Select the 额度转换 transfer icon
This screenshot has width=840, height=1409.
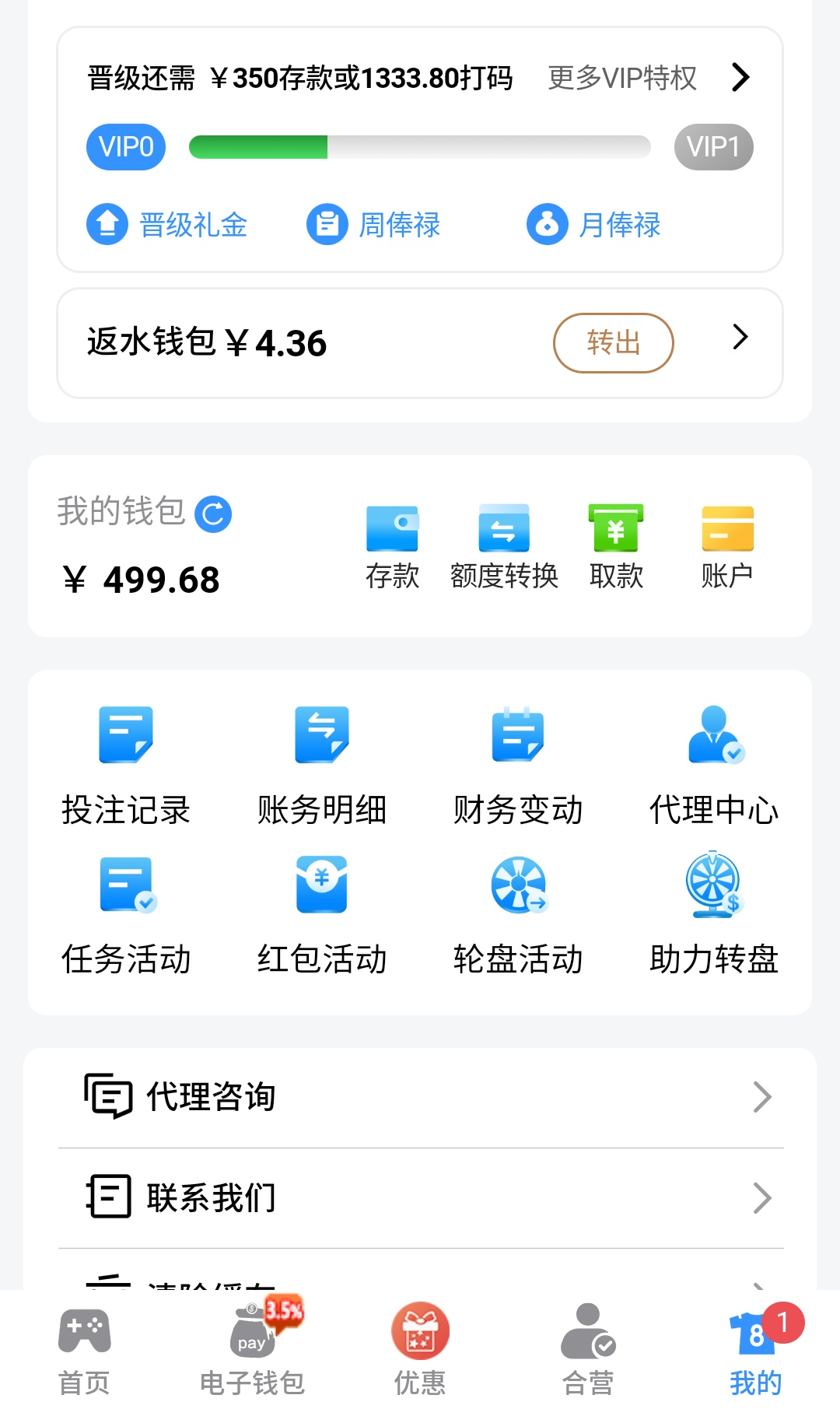[504, 545]
